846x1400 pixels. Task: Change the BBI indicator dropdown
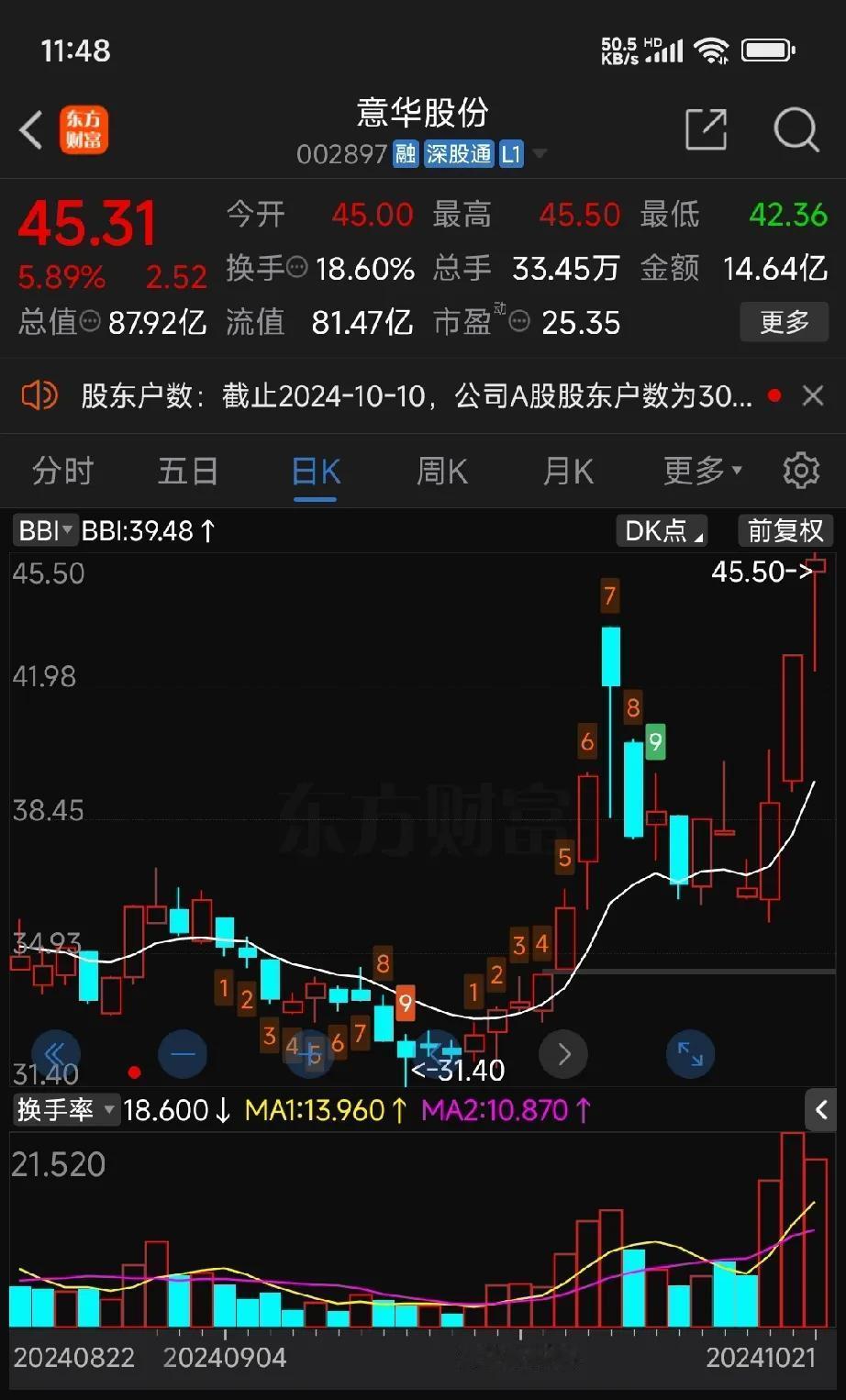(x=44, y=530)
